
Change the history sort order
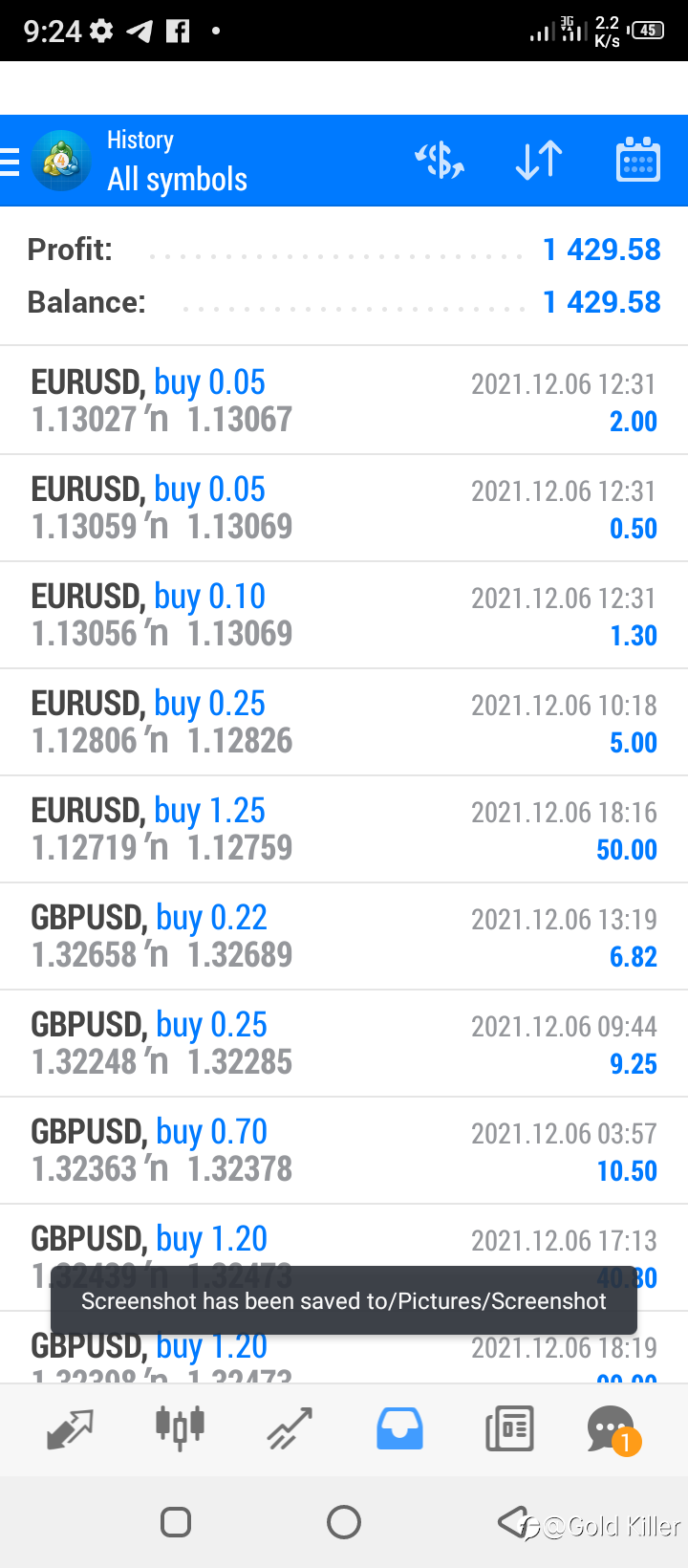[539, 161]
